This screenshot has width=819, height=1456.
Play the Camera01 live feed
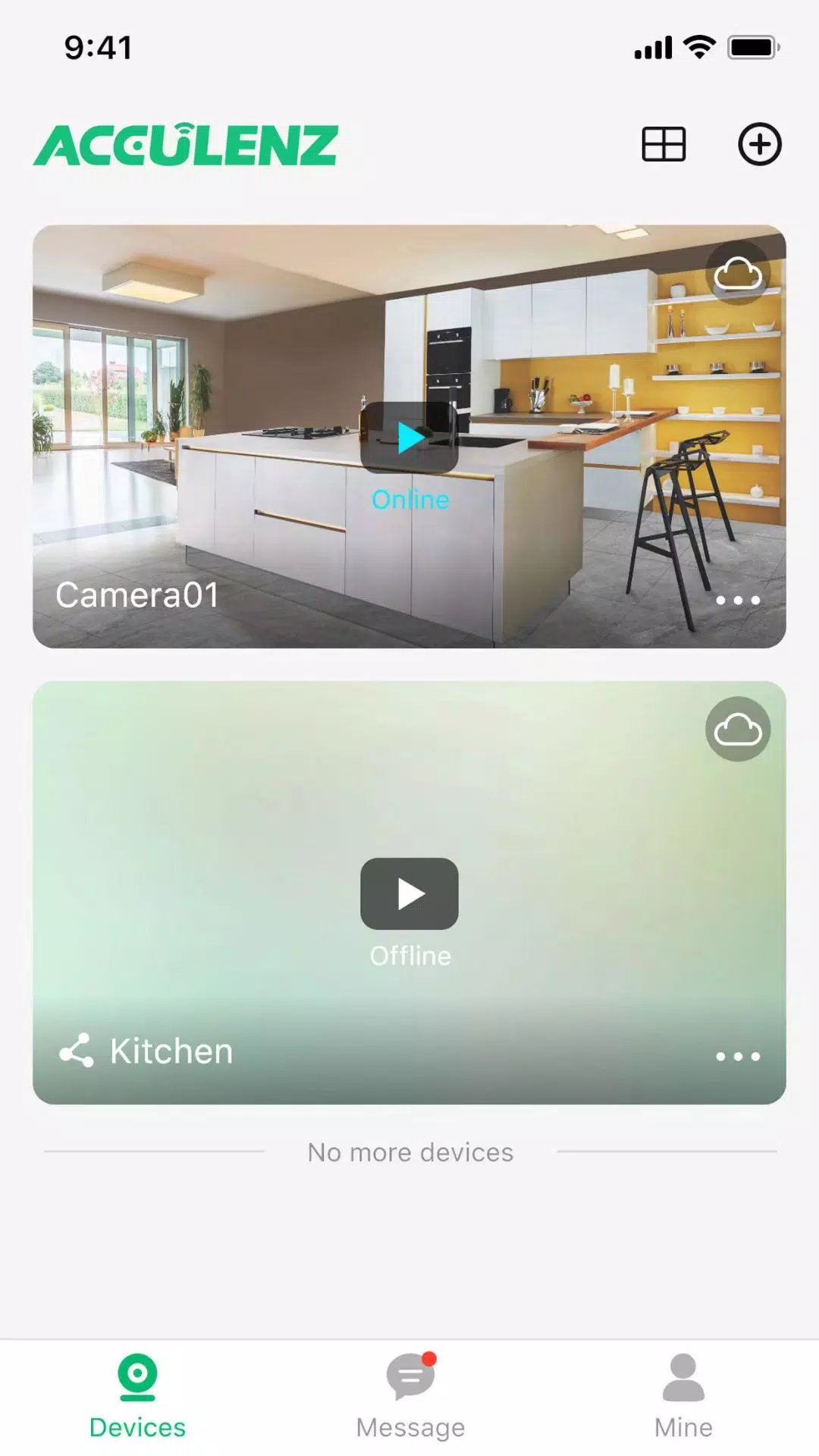[409, 438]
